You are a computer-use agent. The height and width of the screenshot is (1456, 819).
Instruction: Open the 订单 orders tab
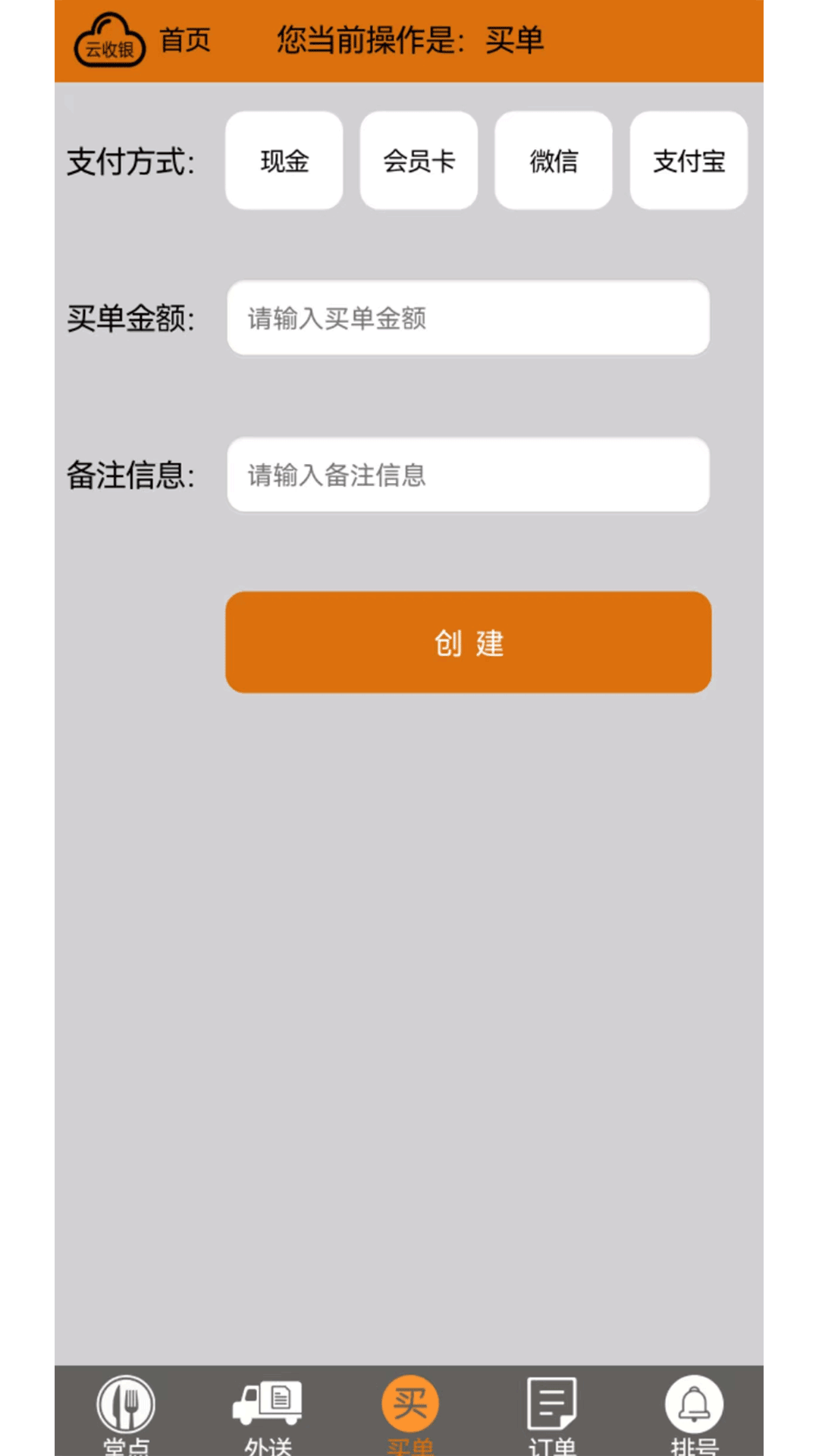click(x=552, y=1414)
